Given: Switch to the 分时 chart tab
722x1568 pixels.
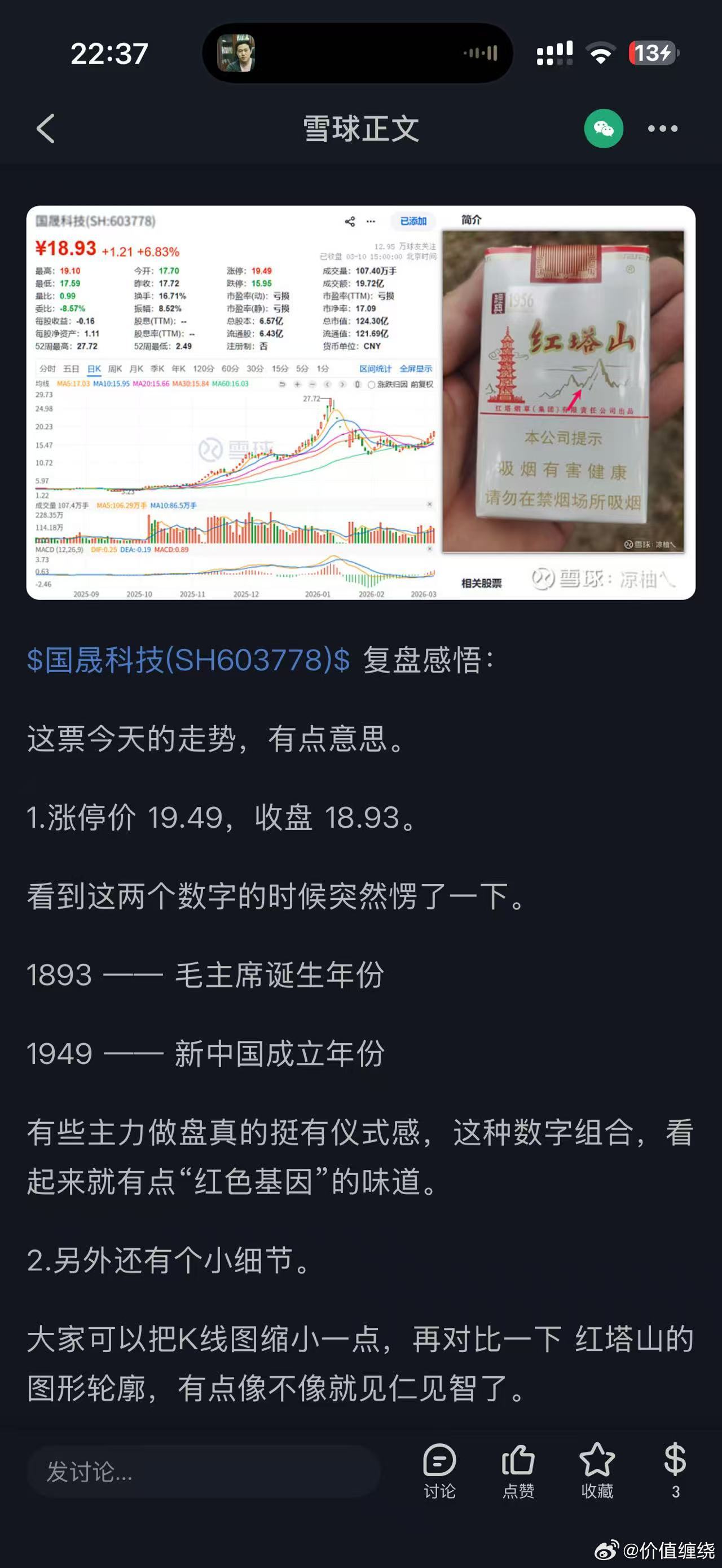Looking at the screenshot, I should tap(46, 368).
